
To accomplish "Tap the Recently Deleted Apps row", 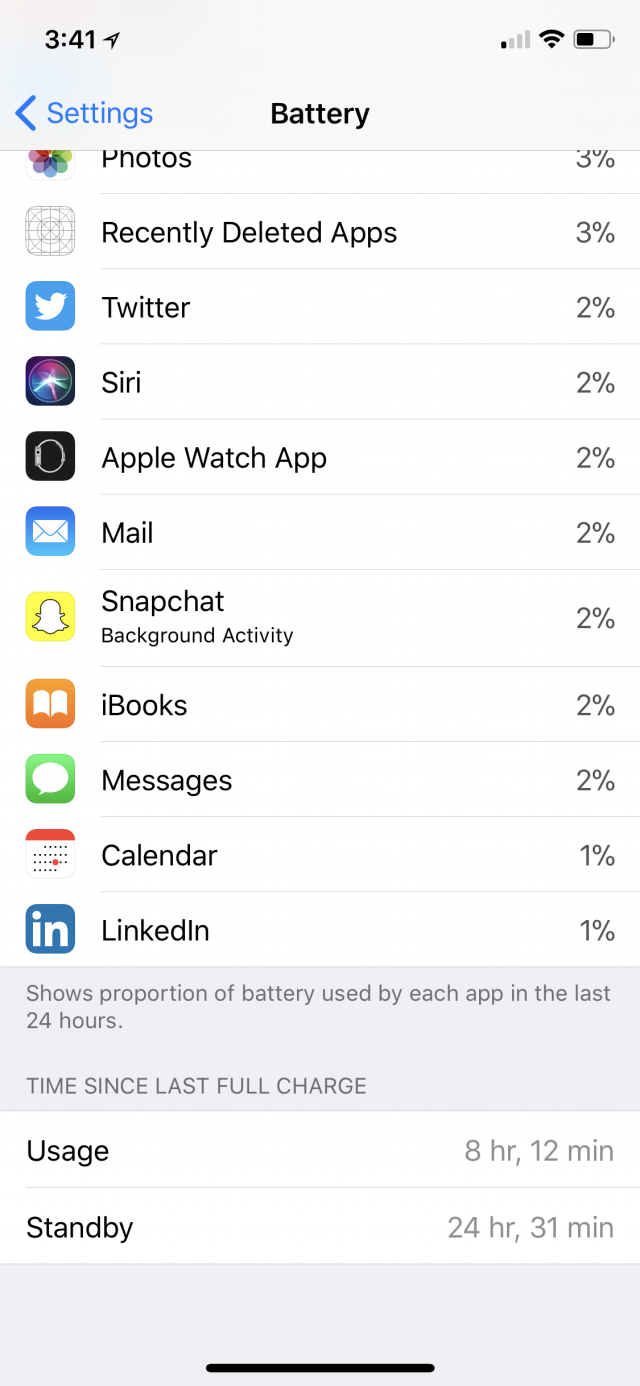I will click(320, 232).
